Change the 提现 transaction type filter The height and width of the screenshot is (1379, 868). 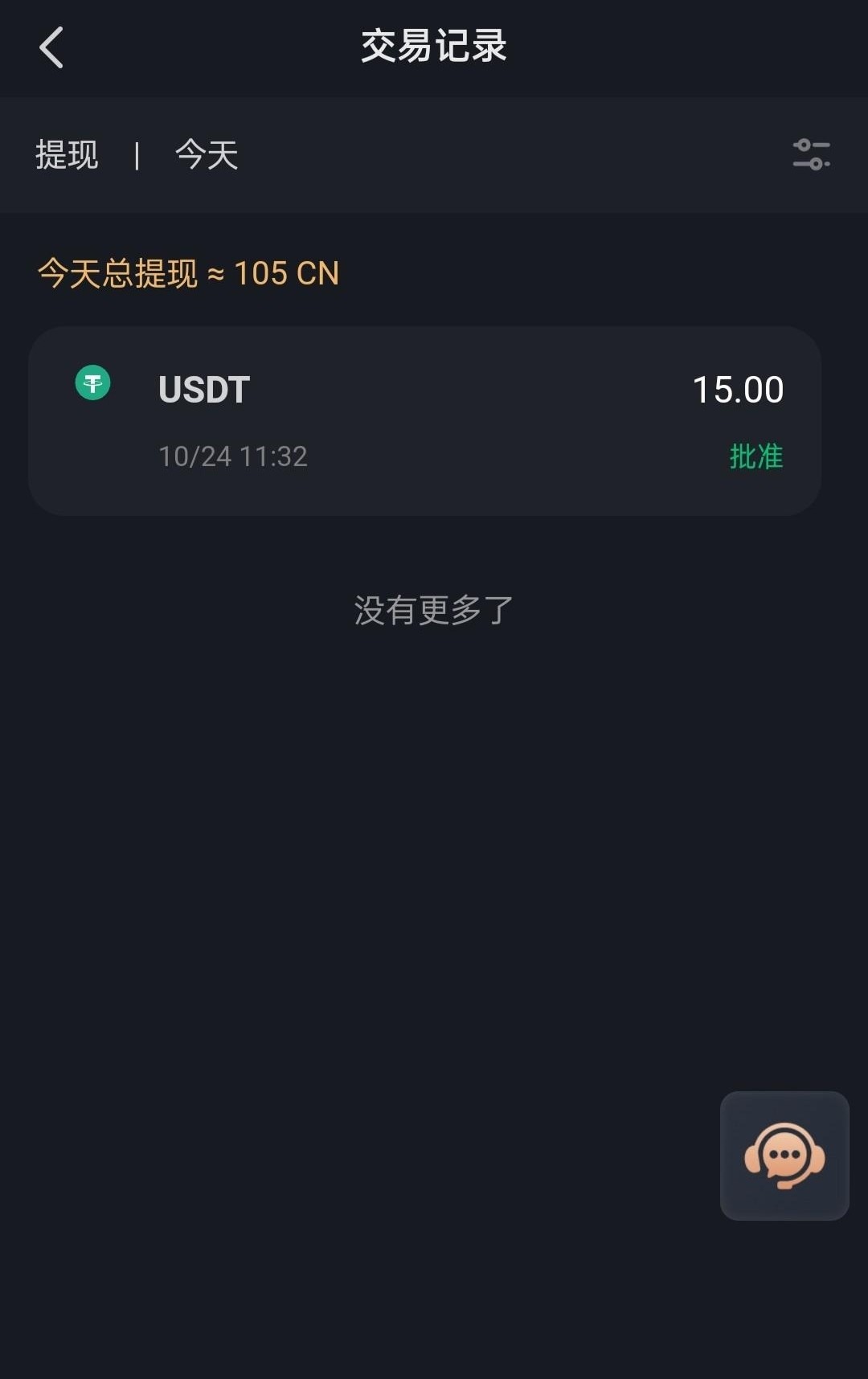pos(67,154)
